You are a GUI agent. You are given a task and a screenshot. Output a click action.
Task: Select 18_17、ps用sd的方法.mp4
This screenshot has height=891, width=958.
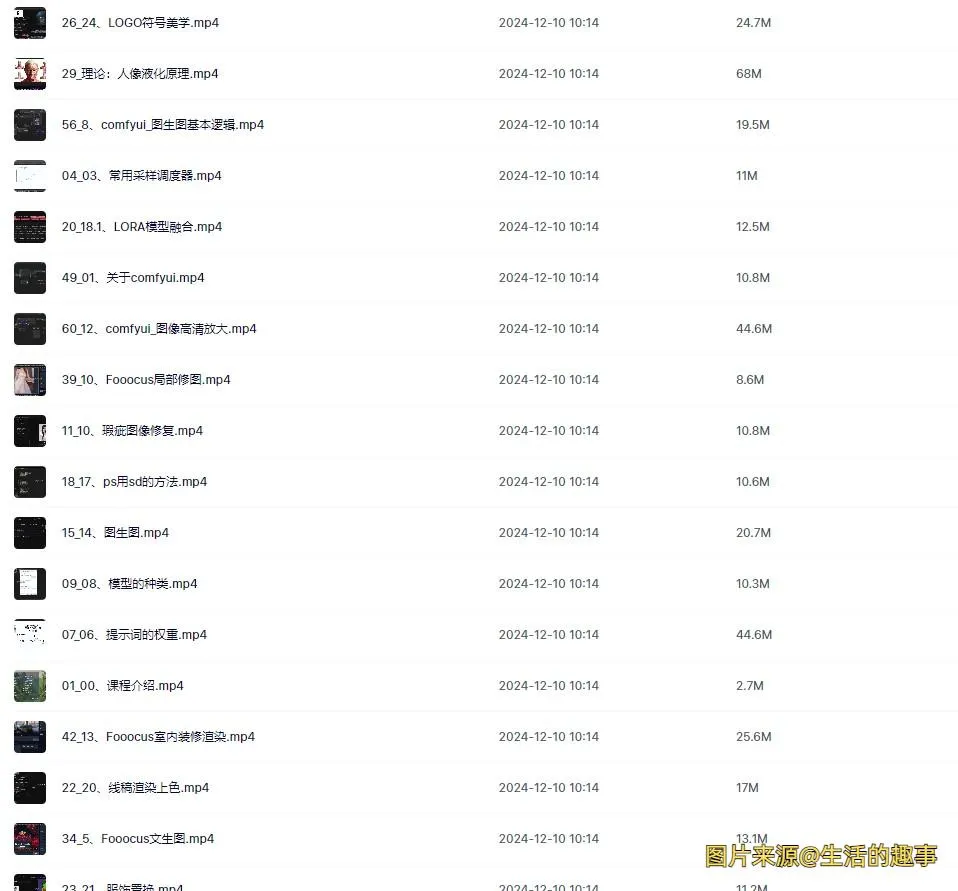coord(134,482)
